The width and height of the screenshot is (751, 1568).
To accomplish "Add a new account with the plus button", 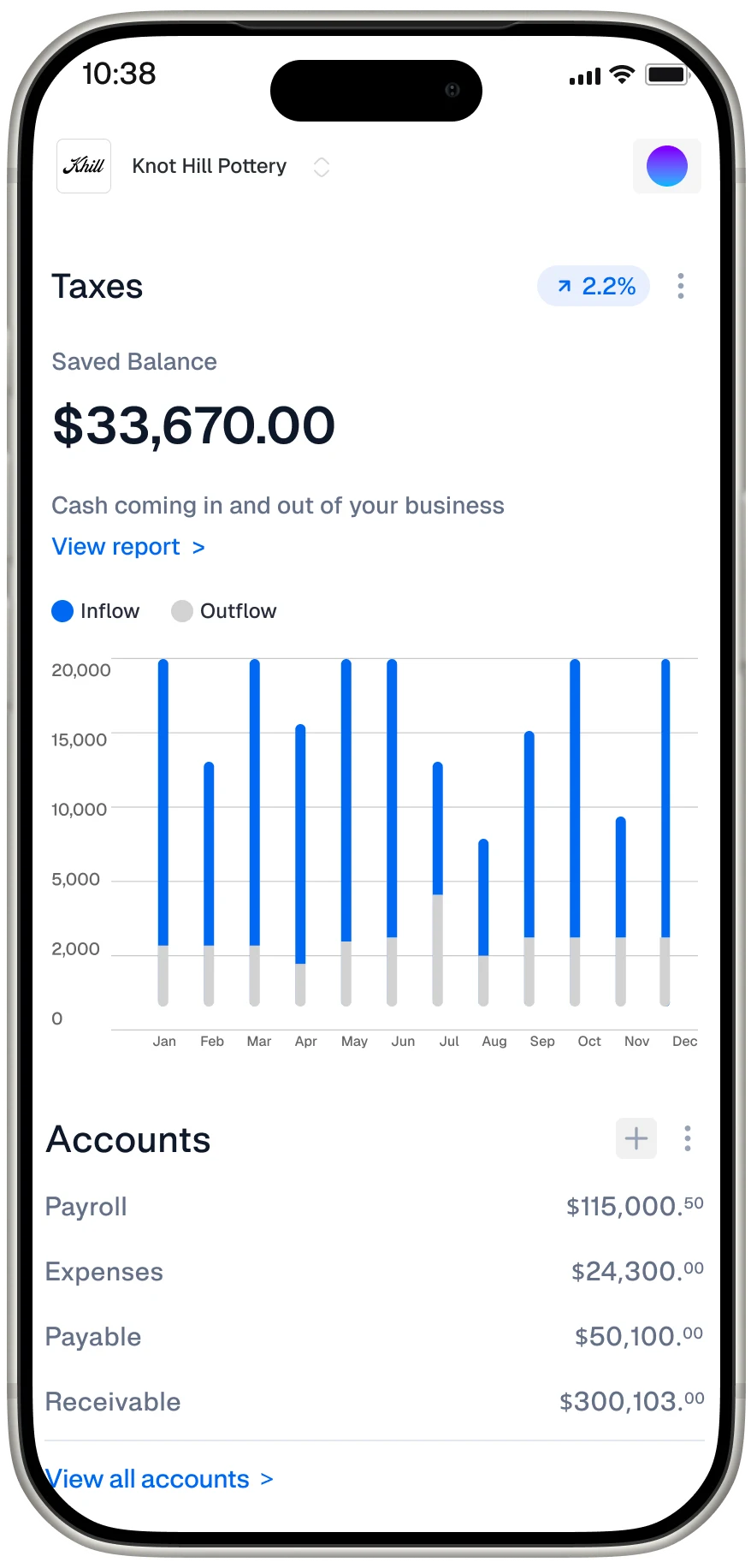I will (x=636, y=1138).
